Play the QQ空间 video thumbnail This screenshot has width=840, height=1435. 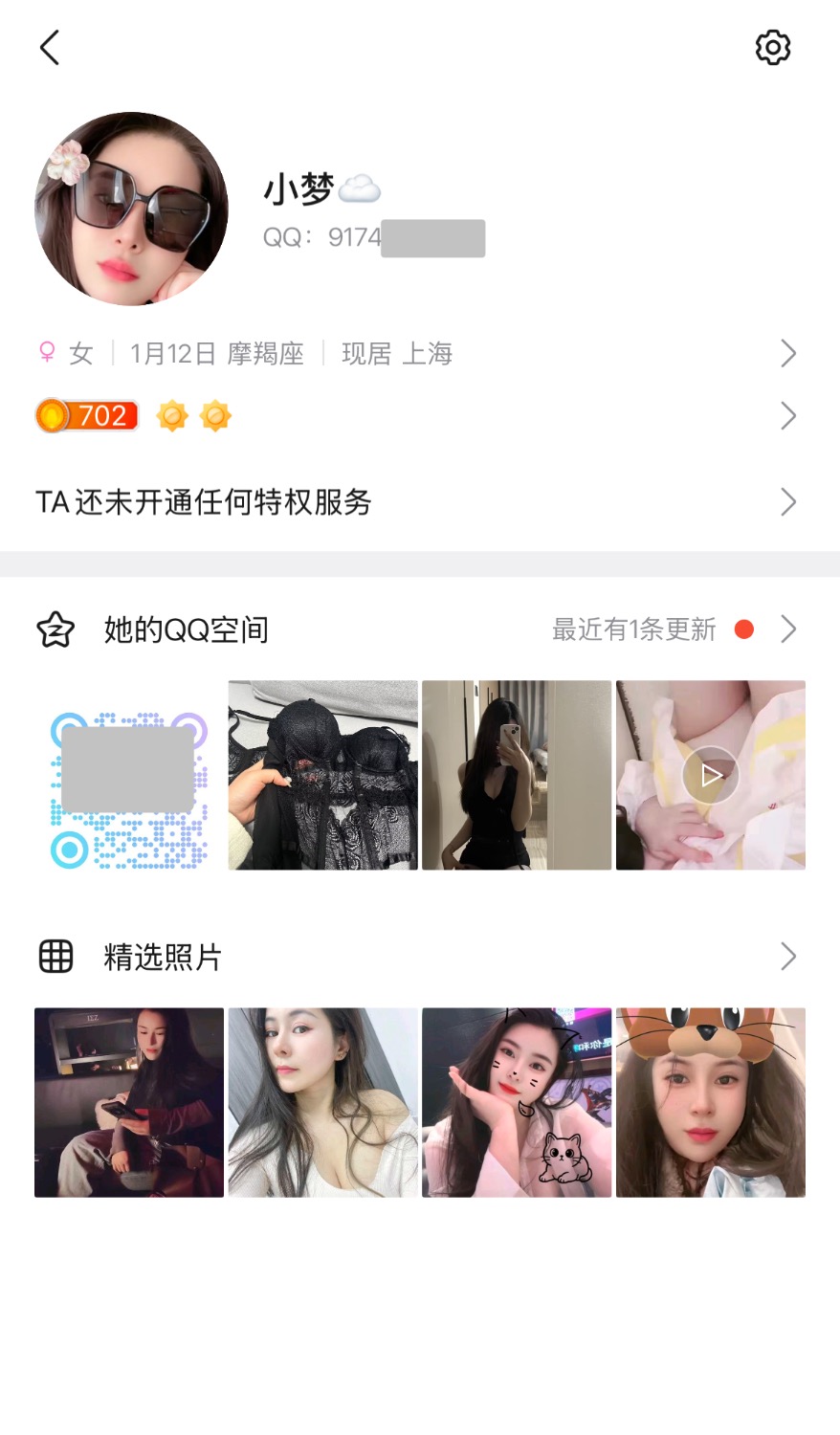[710, 775]
